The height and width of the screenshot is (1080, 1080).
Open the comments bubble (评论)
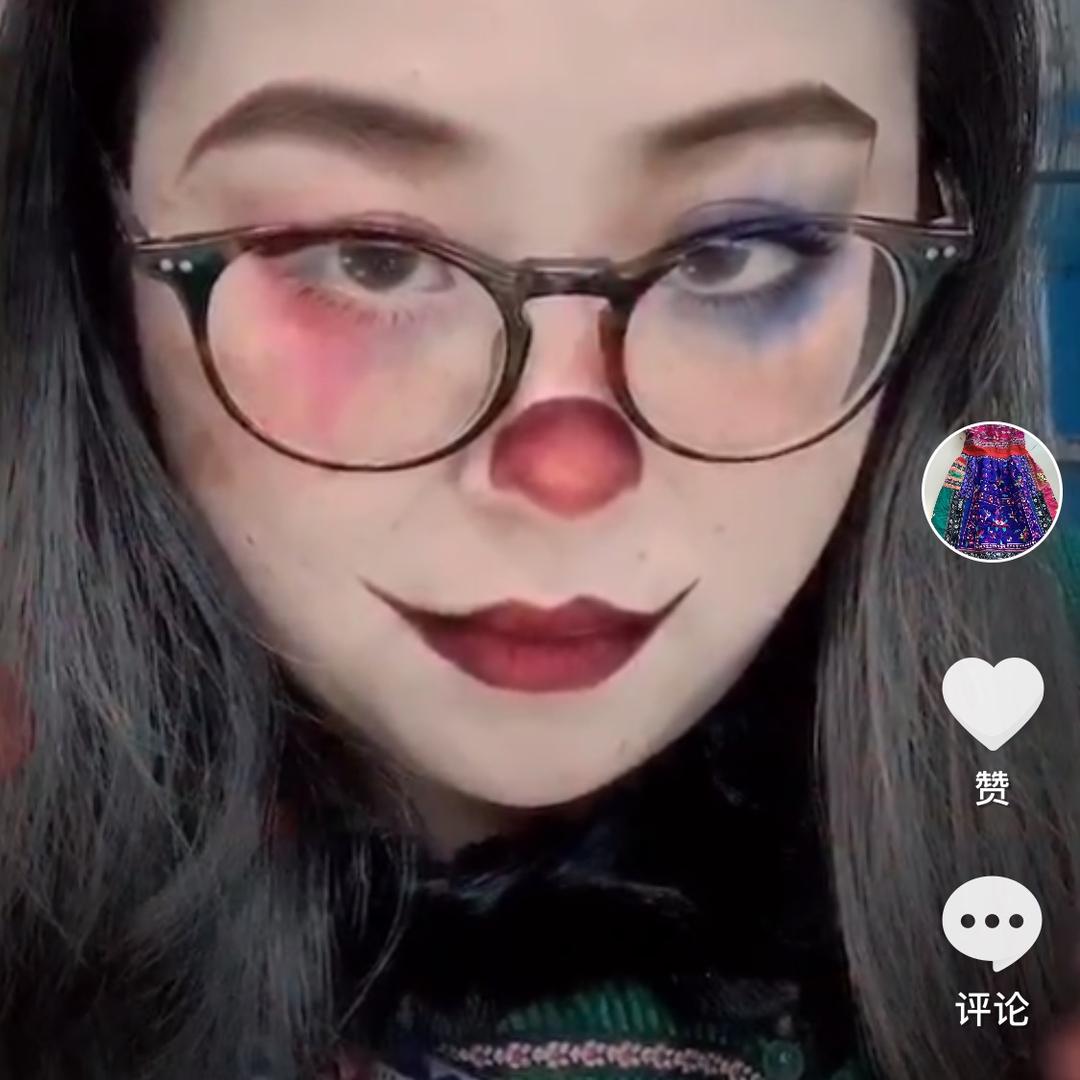click(991, 923)
